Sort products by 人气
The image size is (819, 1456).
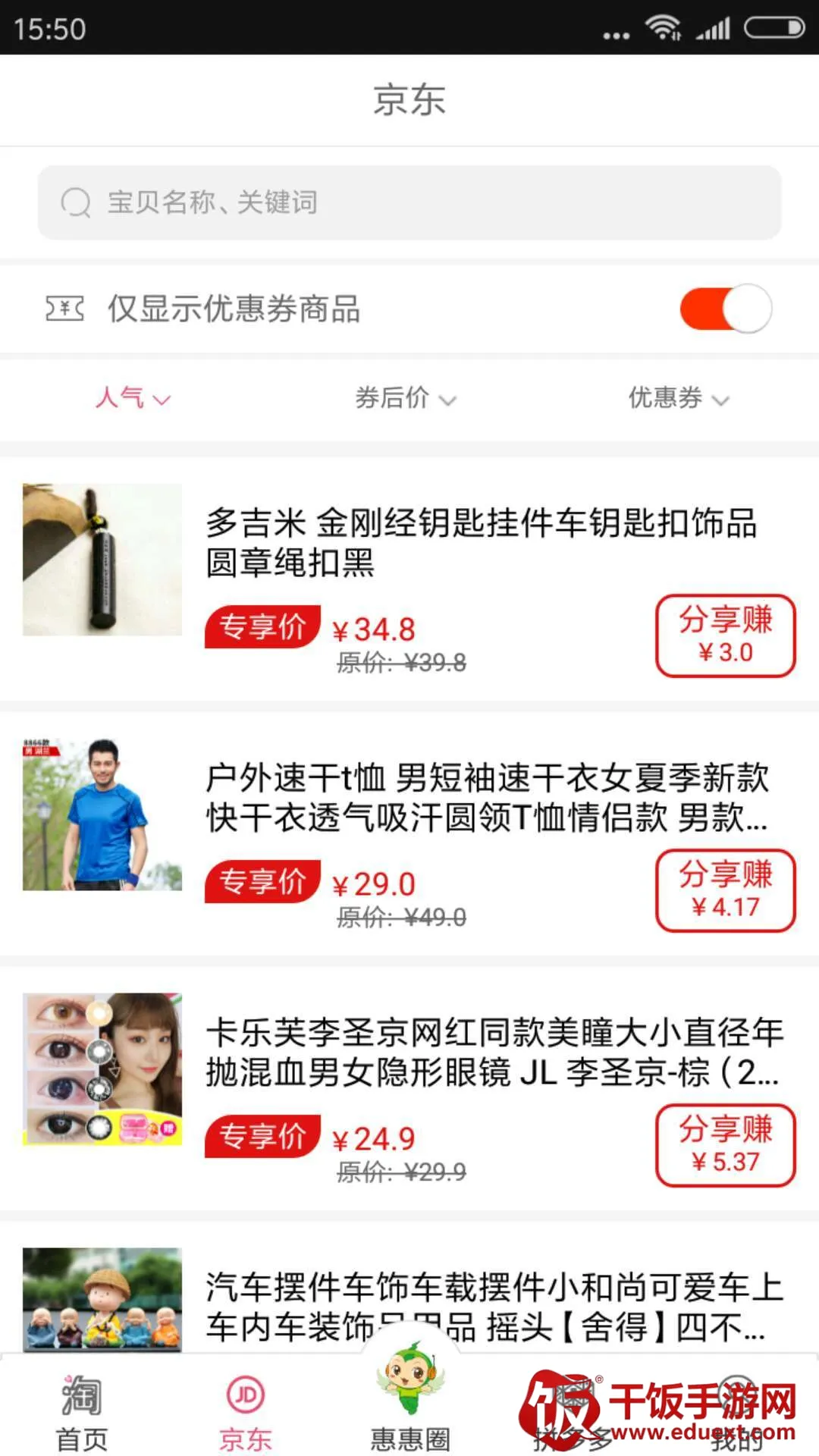[x=133, y=397]
